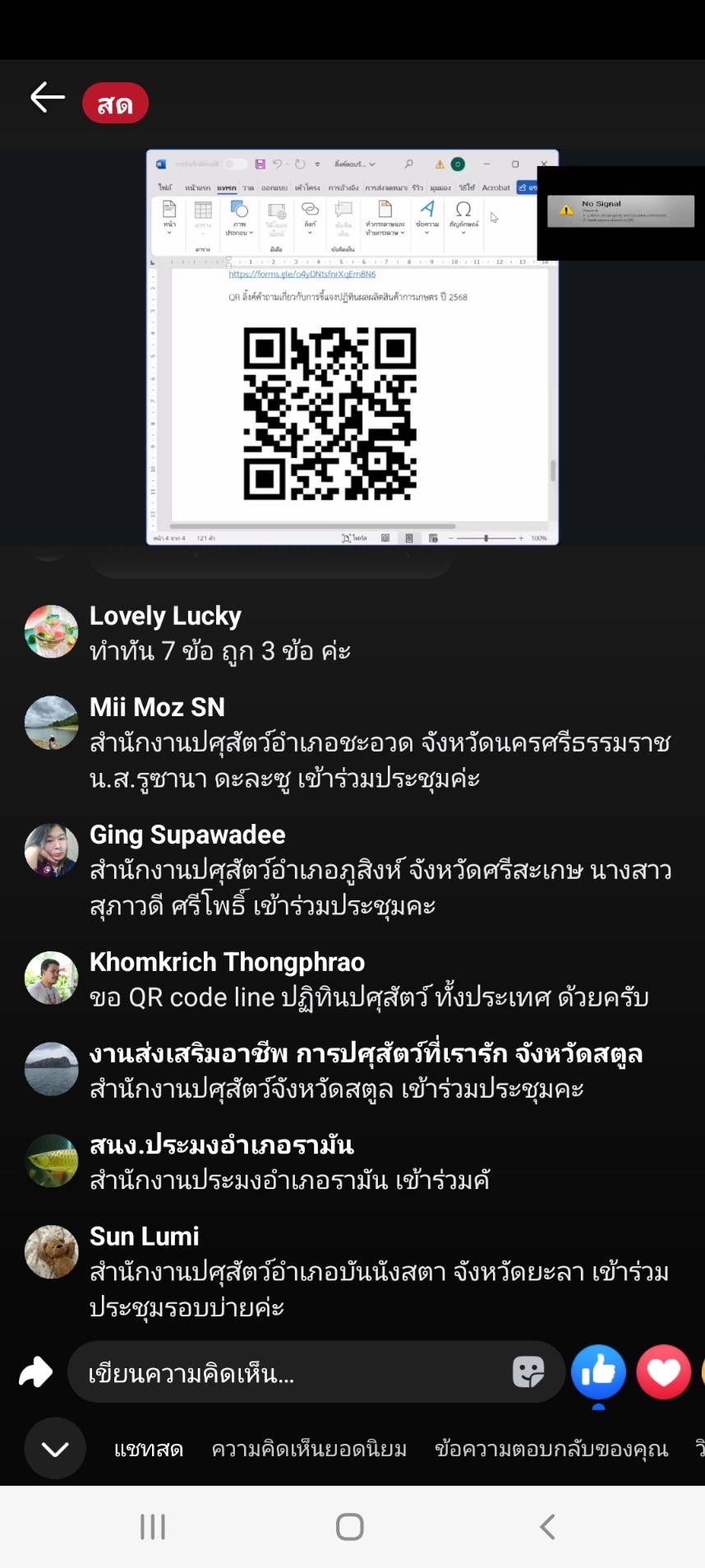Screen dimensions: 705x1568
Task: Switch to the แชทสด tab
Action: (x=149, y=1449)
